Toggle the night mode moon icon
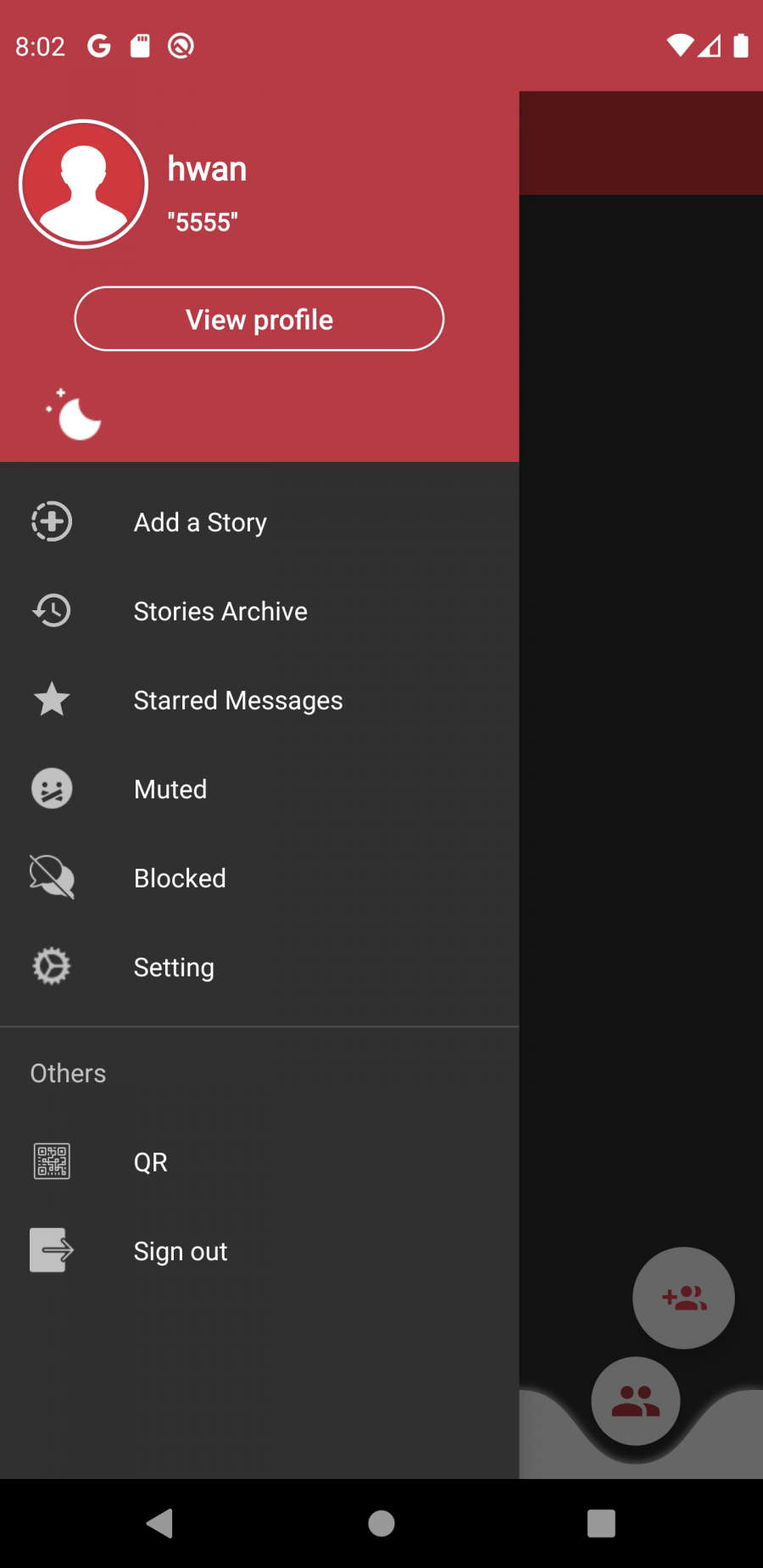 (75, 414)
